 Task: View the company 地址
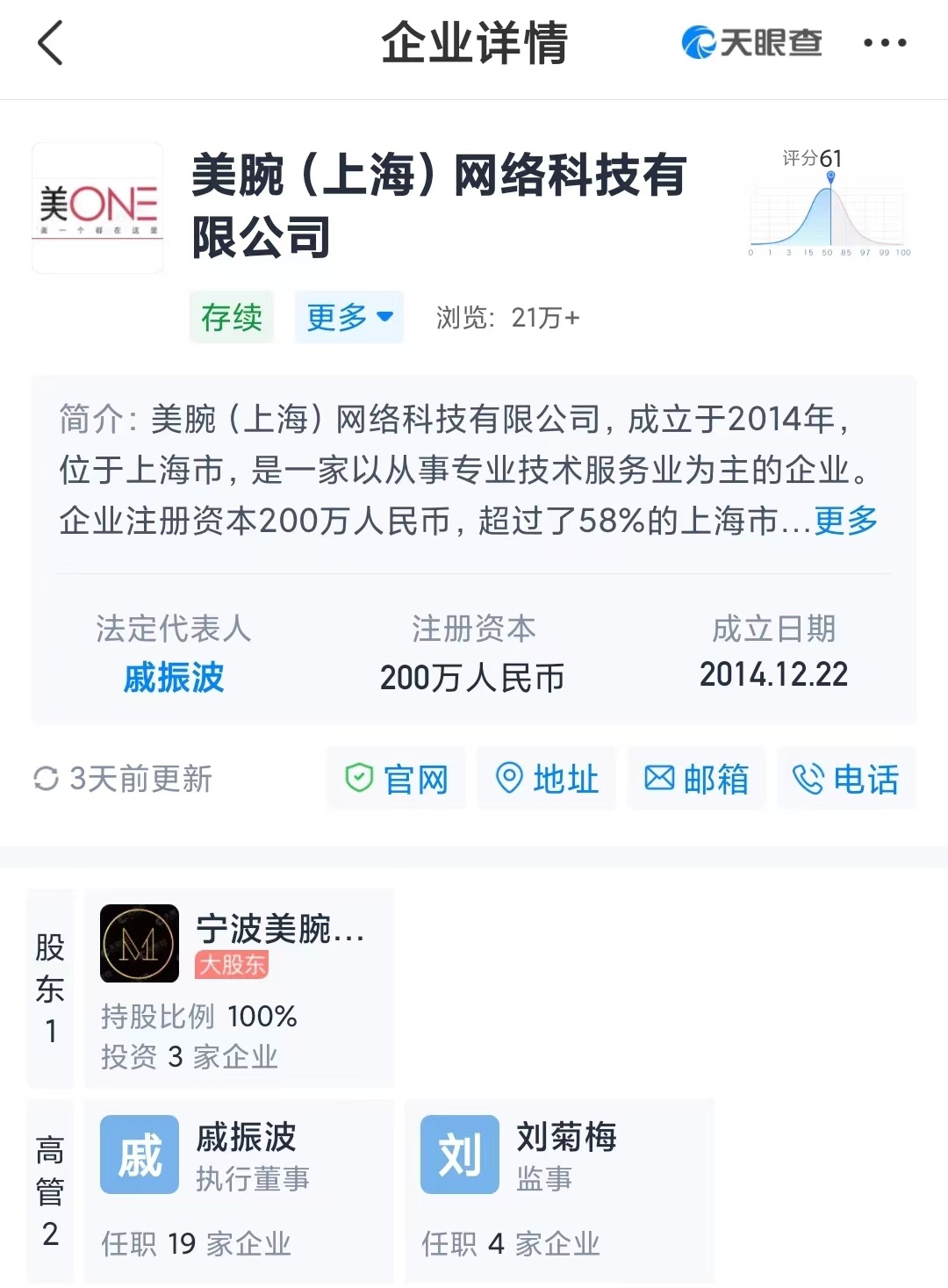(547, 779)
